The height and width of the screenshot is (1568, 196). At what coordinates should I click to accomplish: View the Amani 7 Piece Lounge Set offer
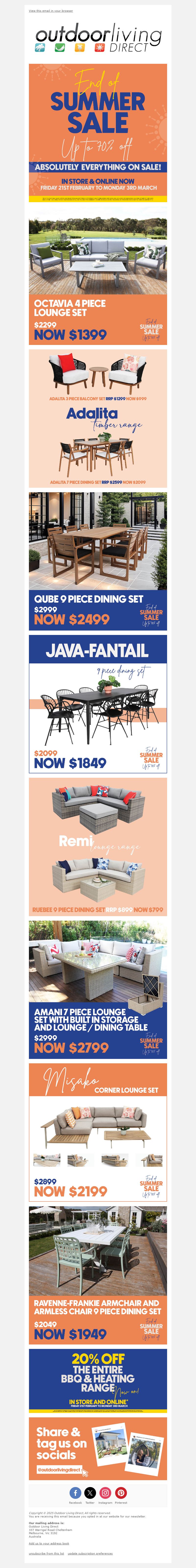pyautogui.click(x=98, y=989)
